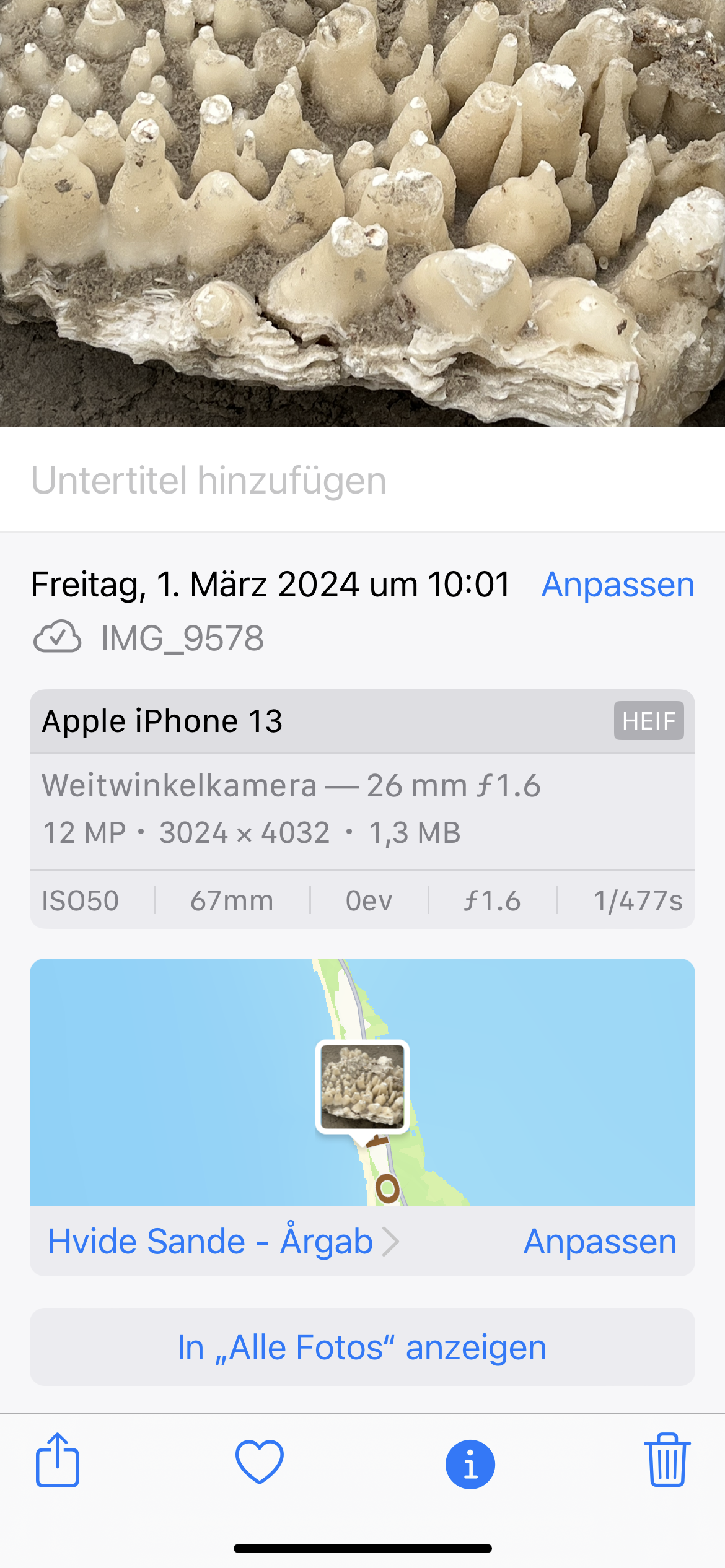
Task: Mark photo as favorite with heart
Action: click(x=259, y=1463)
